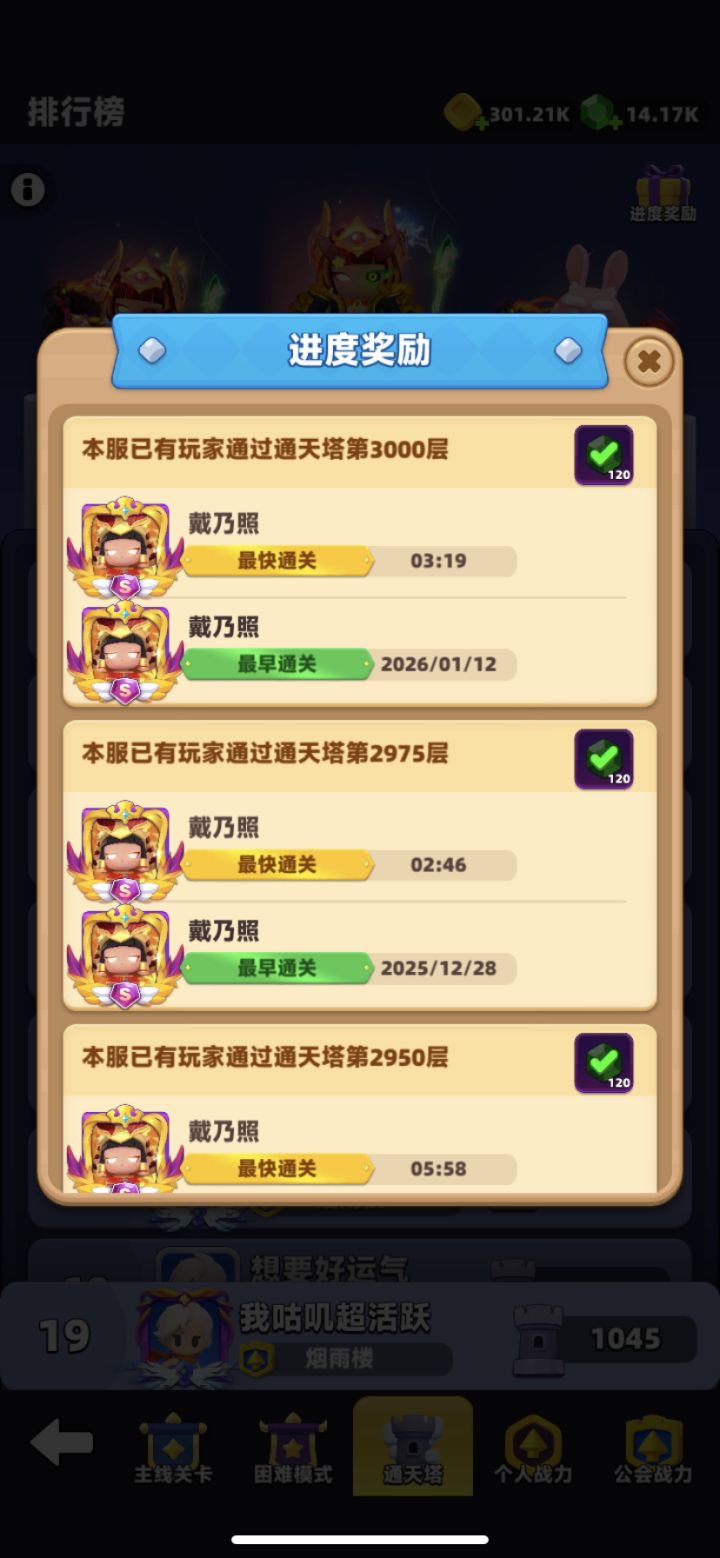Switch to the 主线关卡 tab

173,1448
